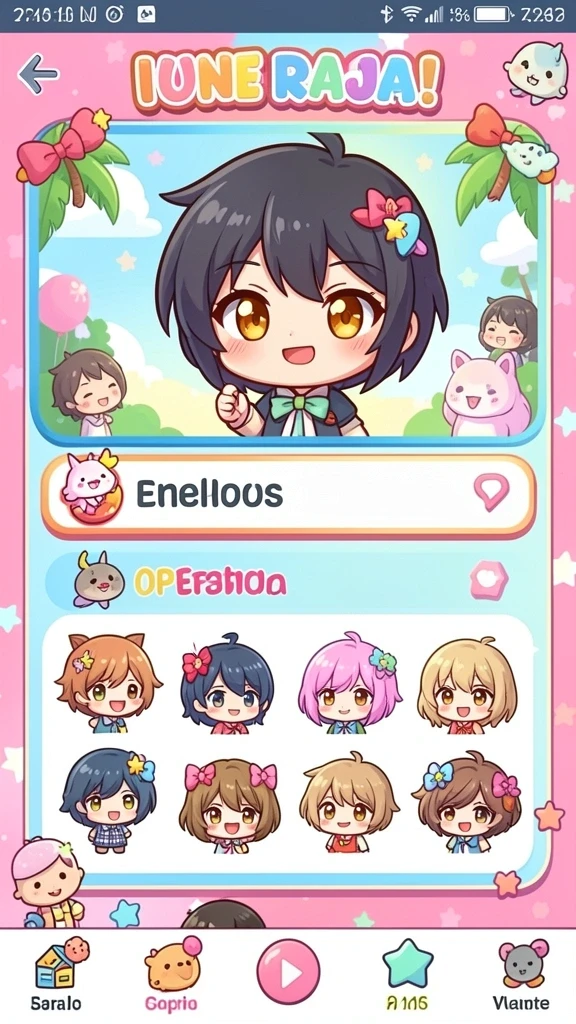Screen dimensions: 576x1024
Task: Tap the pink speech bubble icon beside Enellous
Action: 490,492
